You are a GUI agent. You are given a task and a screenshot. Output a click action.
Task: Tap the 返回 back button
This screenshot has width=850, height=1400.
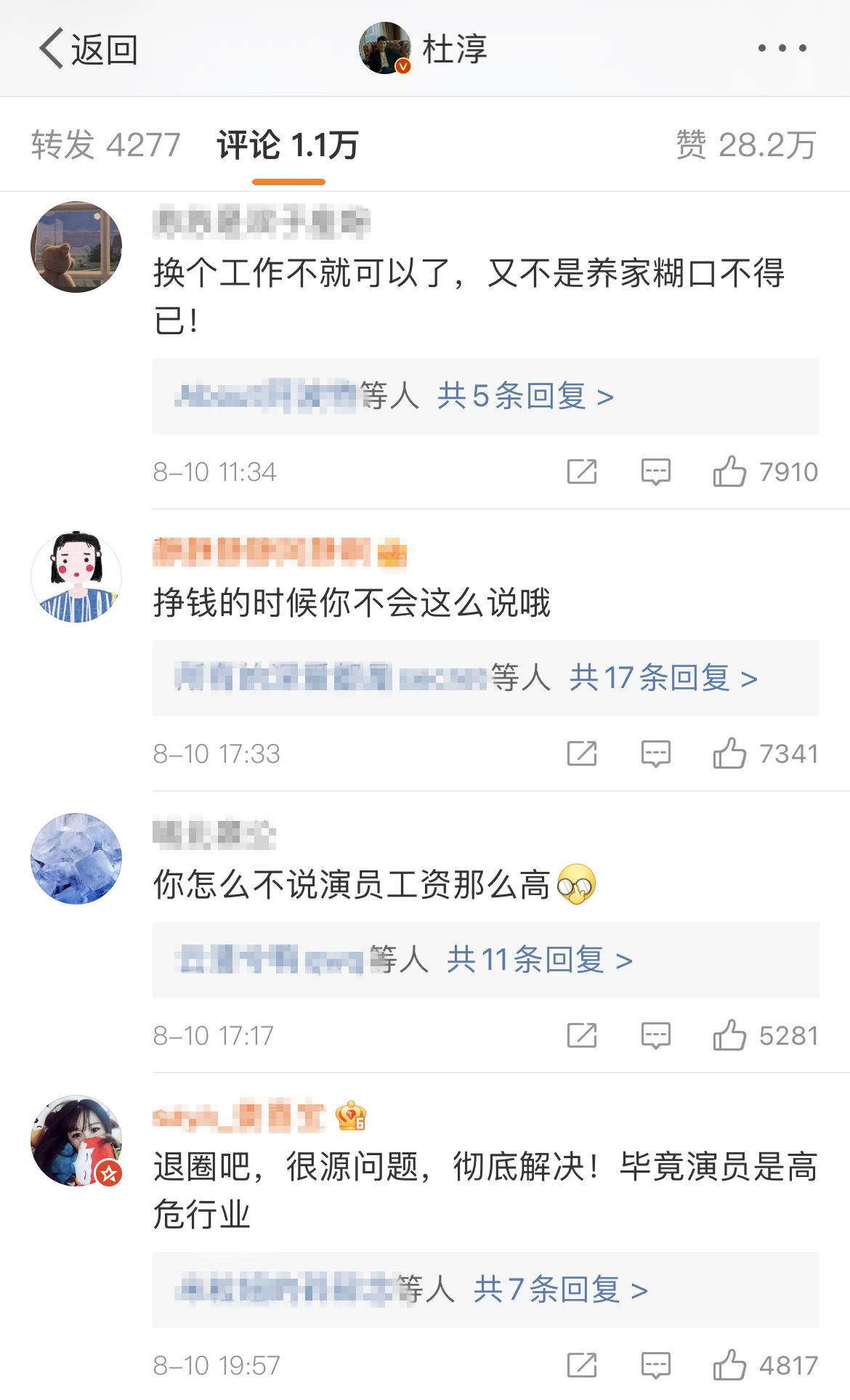click(x=86, y=48)
